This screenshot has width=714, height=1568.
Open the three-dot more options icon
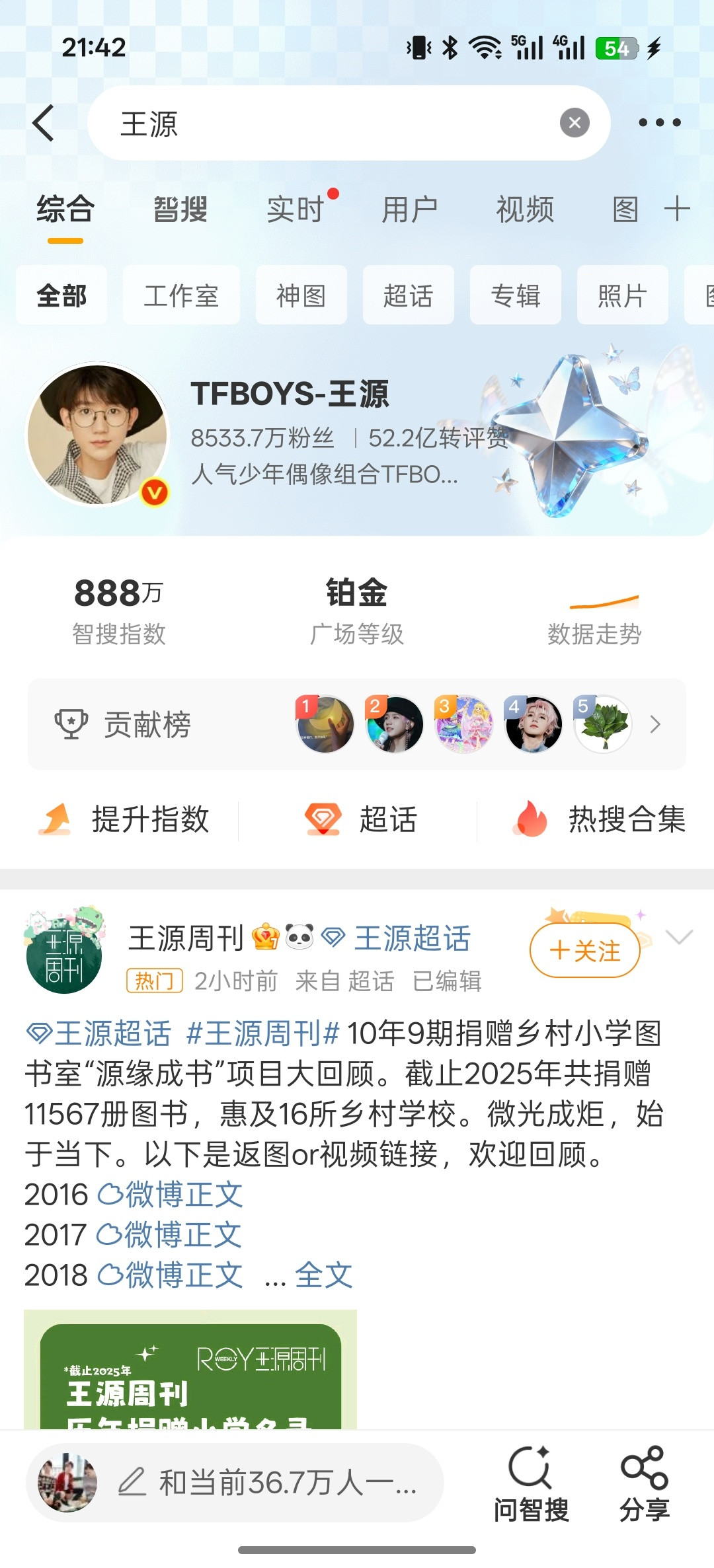tap(659, 123)
